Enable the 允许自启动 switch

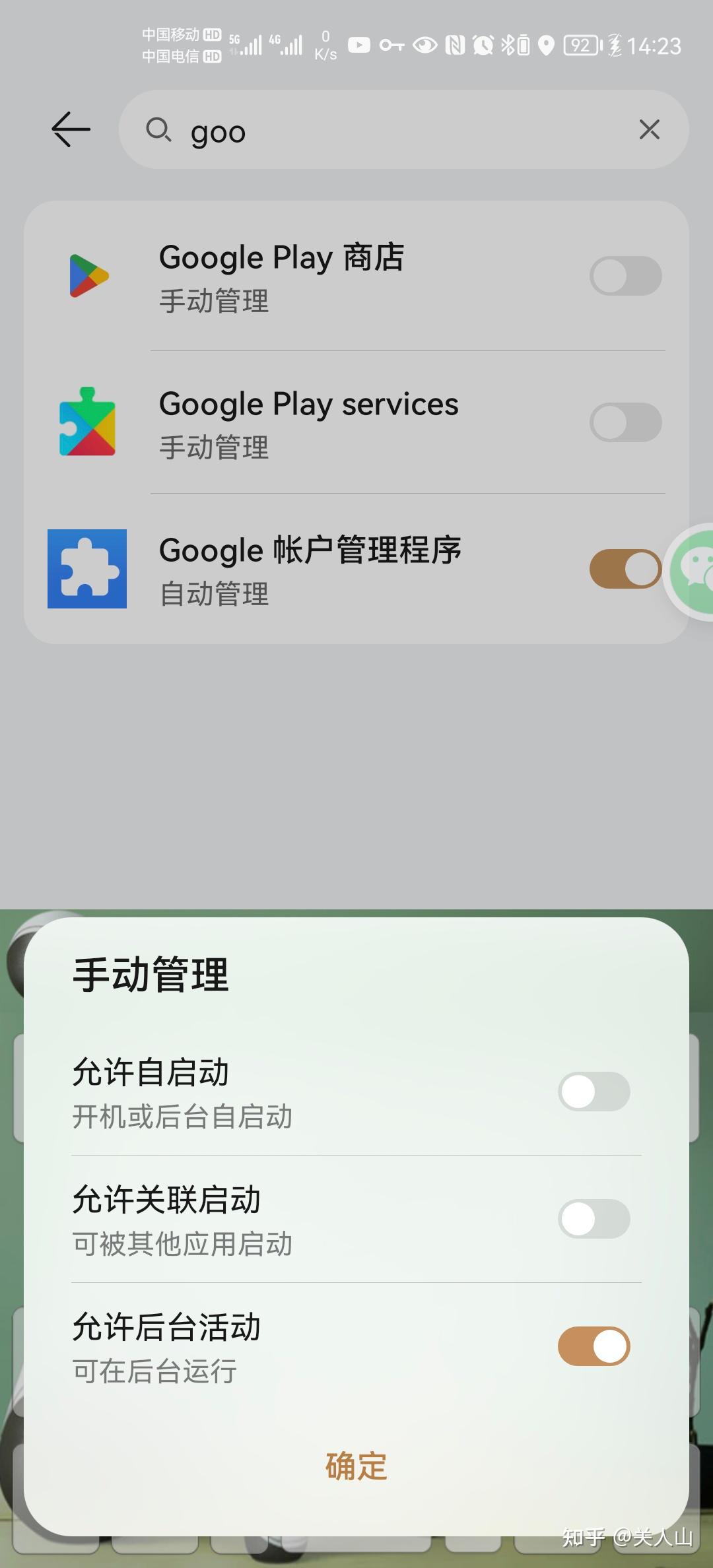tap(594, 1092)
